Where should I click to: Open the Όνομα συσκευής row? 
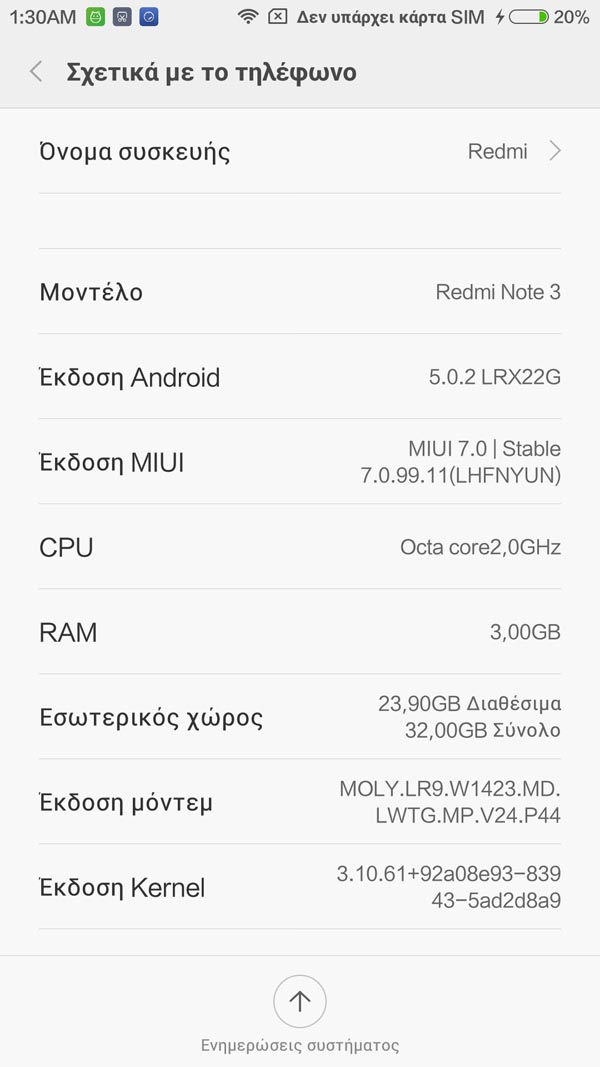coord(300,151)
